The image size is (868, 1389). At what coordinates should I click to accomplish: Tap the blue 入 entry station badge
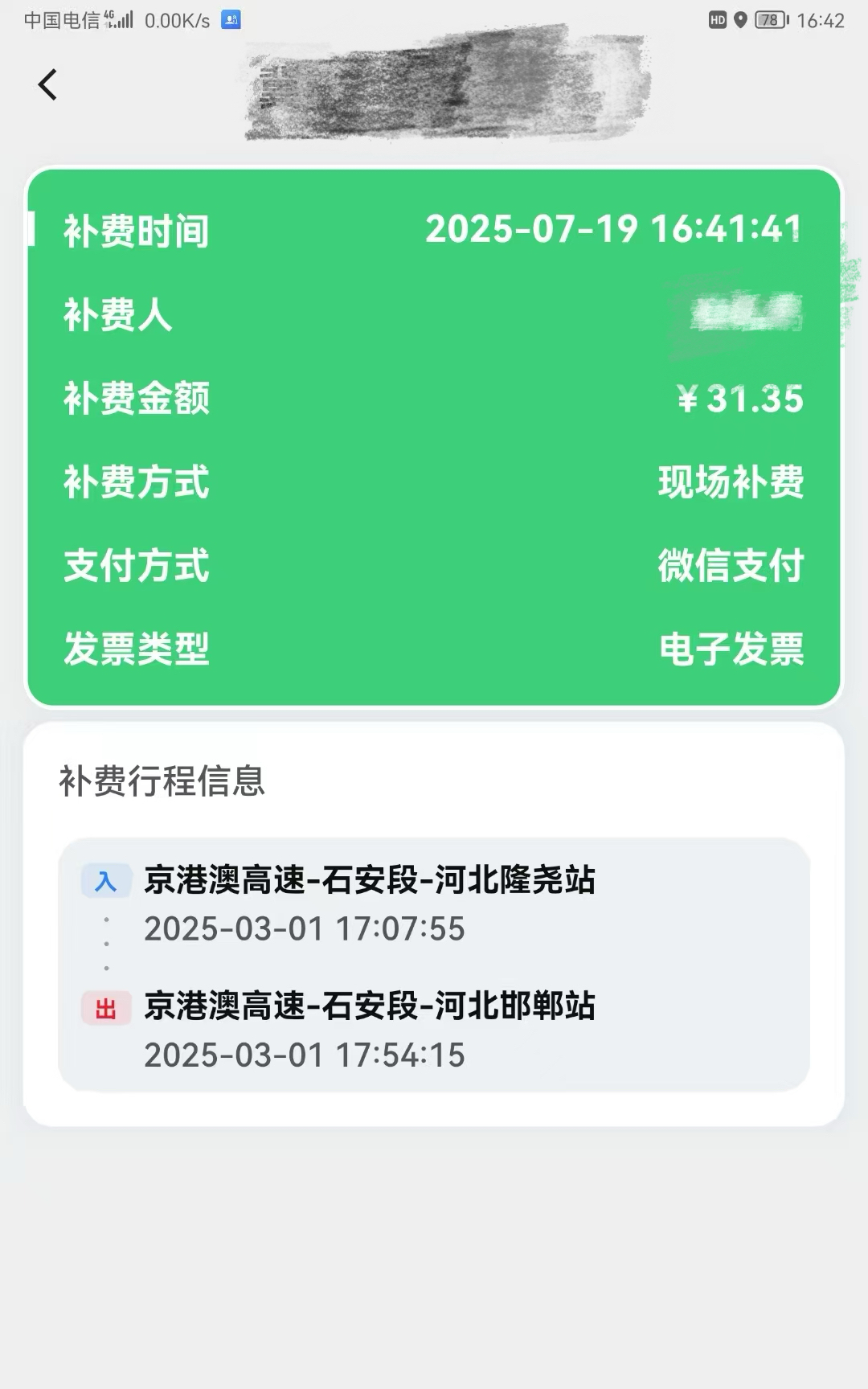pyautogui.click(x=107, y=881)
